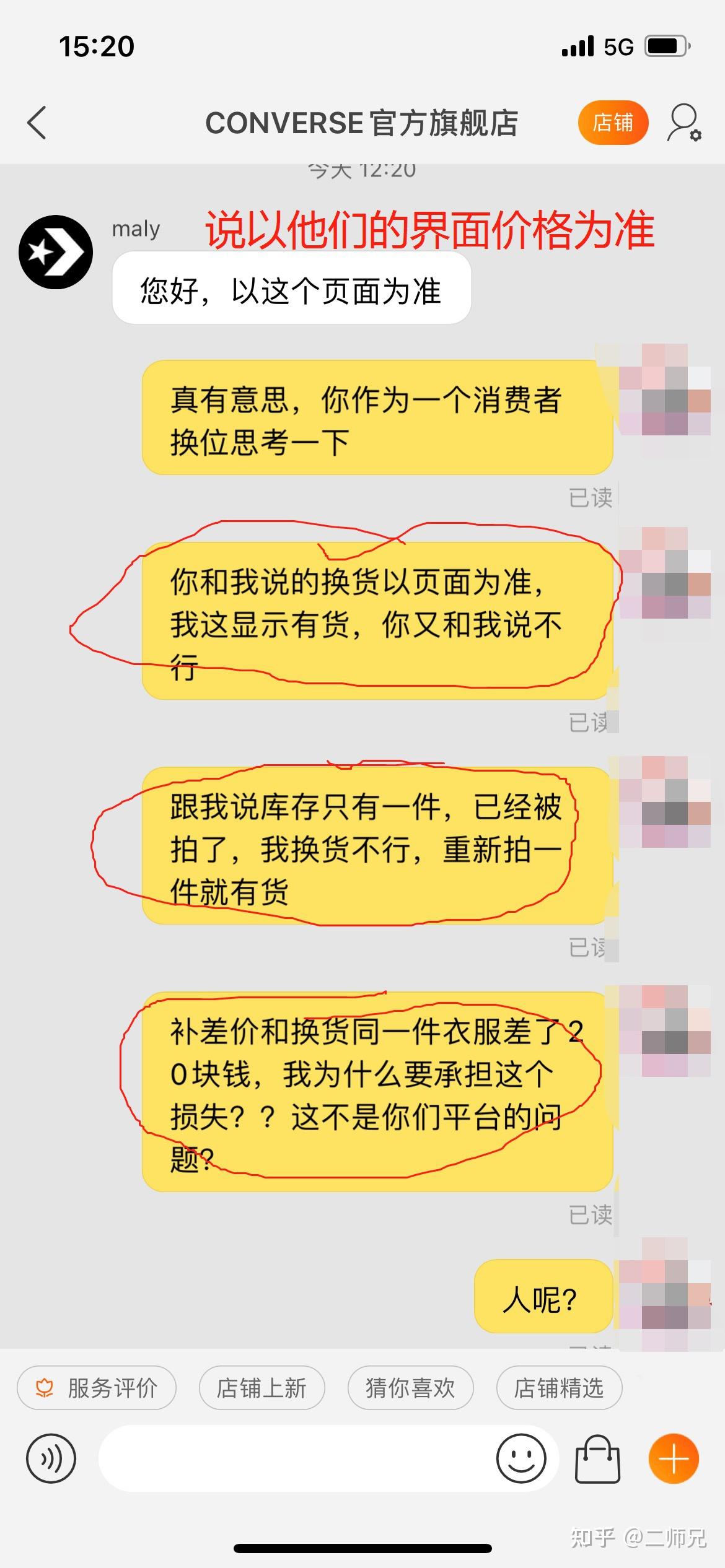Go back from the Converse chat

[x=37, y=123]
